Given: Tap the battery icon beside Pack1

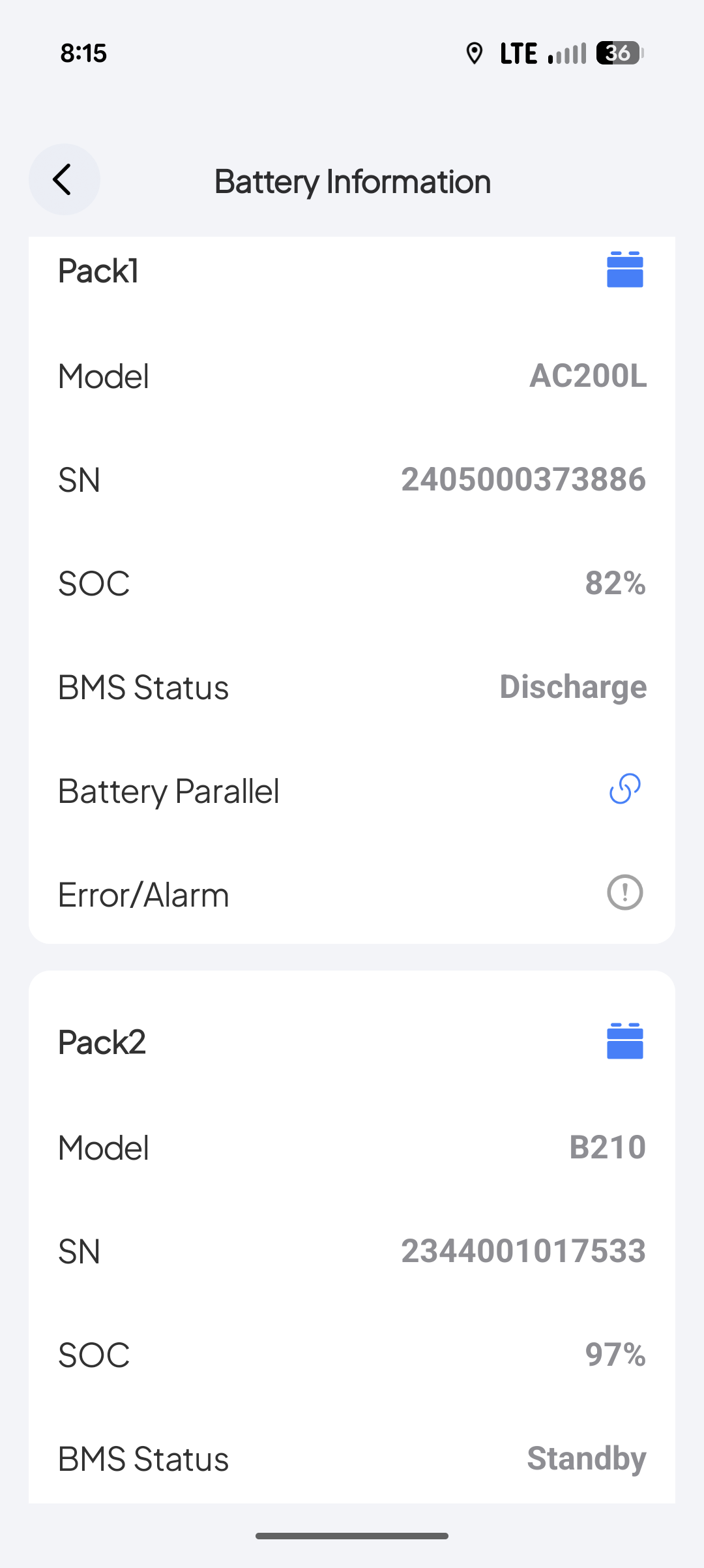Looking at the screenshot, I should pos(624,269).
